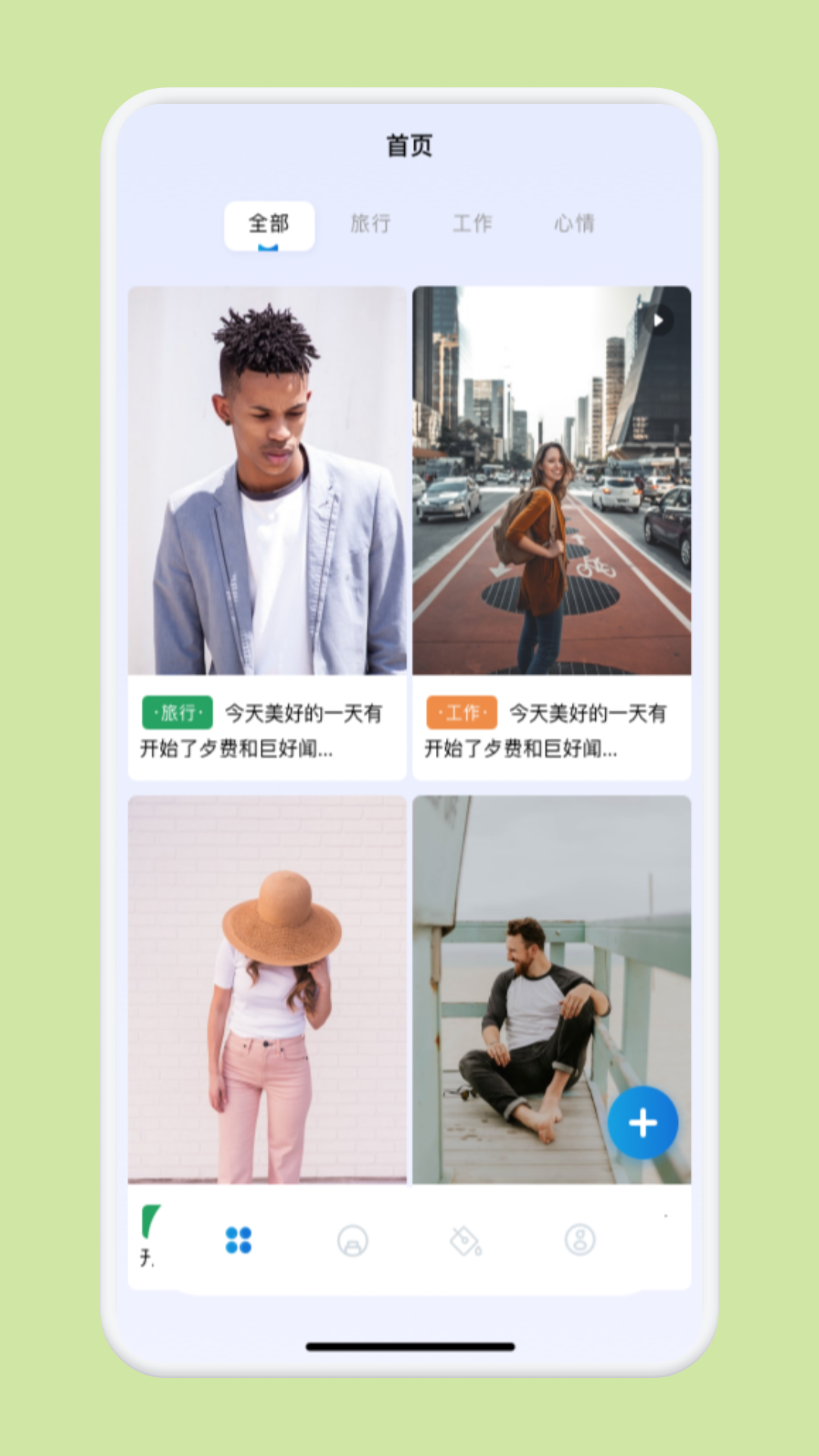Open the 工作 video post card

point(551,533)
